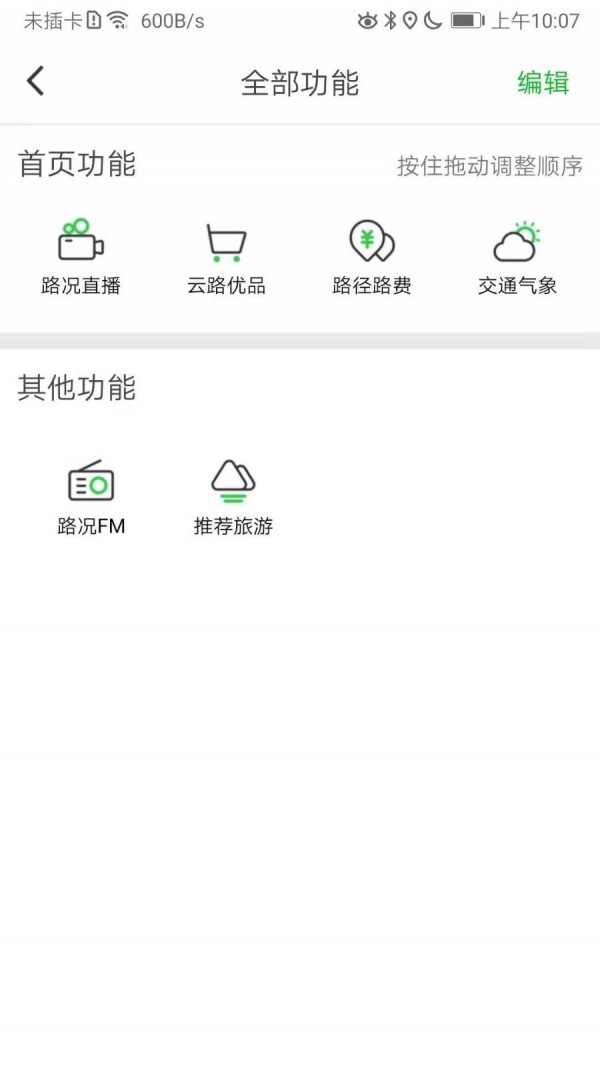This screenshot has width=600, height=1067.
Task: Open 路况直播 live traffic
Action: (81, 257)
